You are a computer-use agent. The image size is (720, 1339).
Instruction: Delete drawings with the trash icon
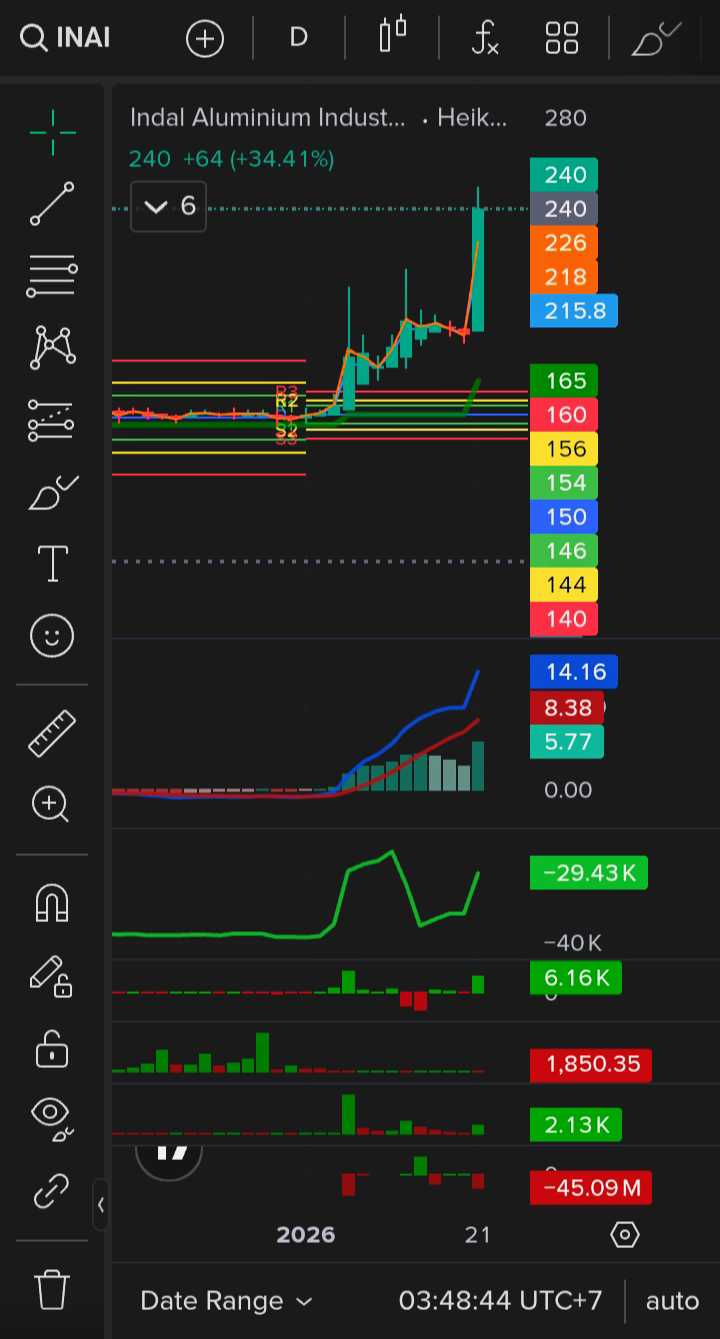(52, 1289)
